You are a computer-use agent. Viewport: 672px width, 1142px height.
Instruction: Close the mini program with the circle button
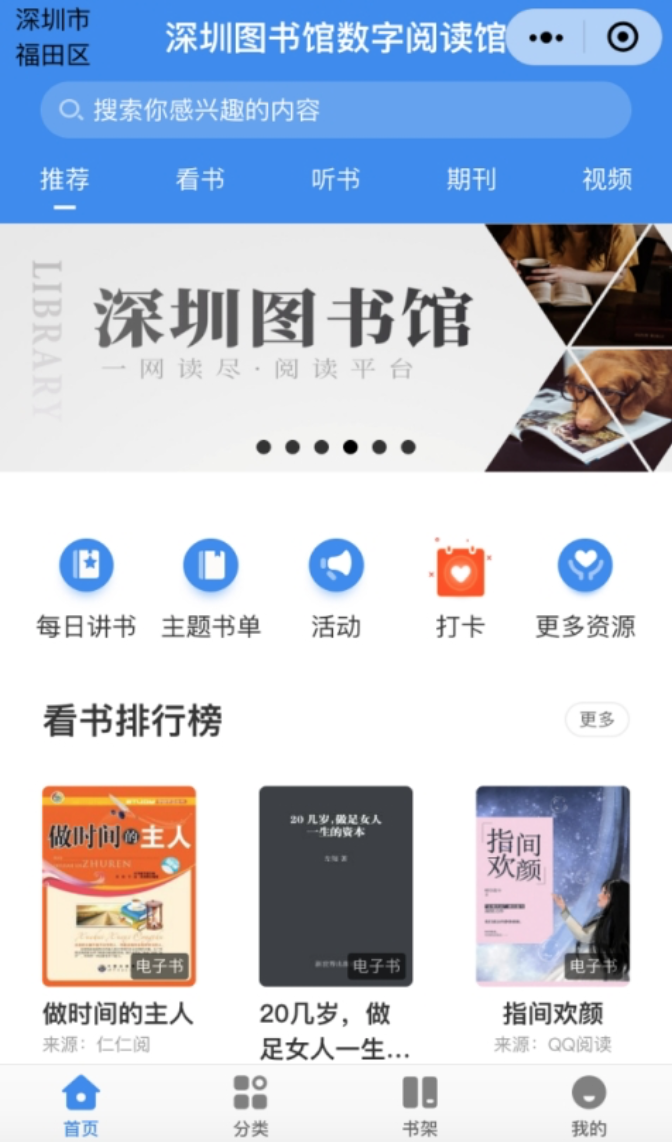click(622, 38)
